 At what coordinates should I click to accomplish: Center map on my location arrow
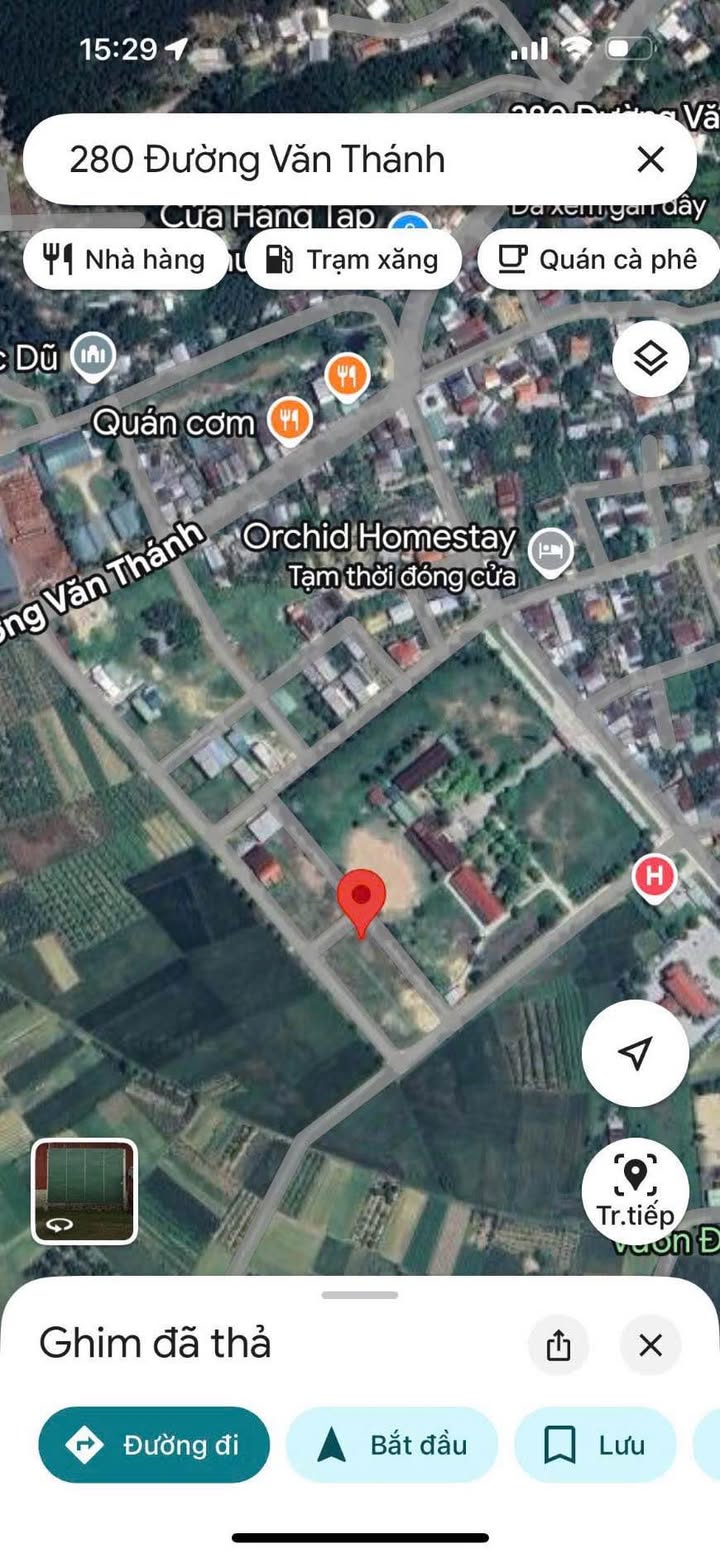[x=635, y=1052]
